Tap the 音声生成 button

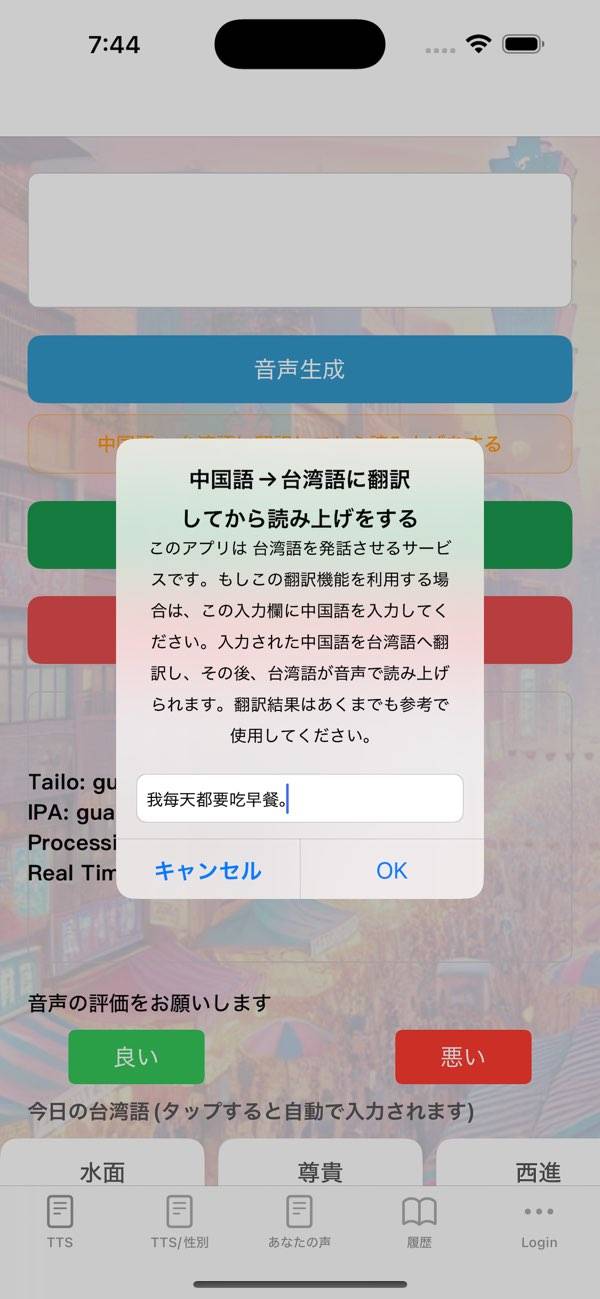pos(300,369)
